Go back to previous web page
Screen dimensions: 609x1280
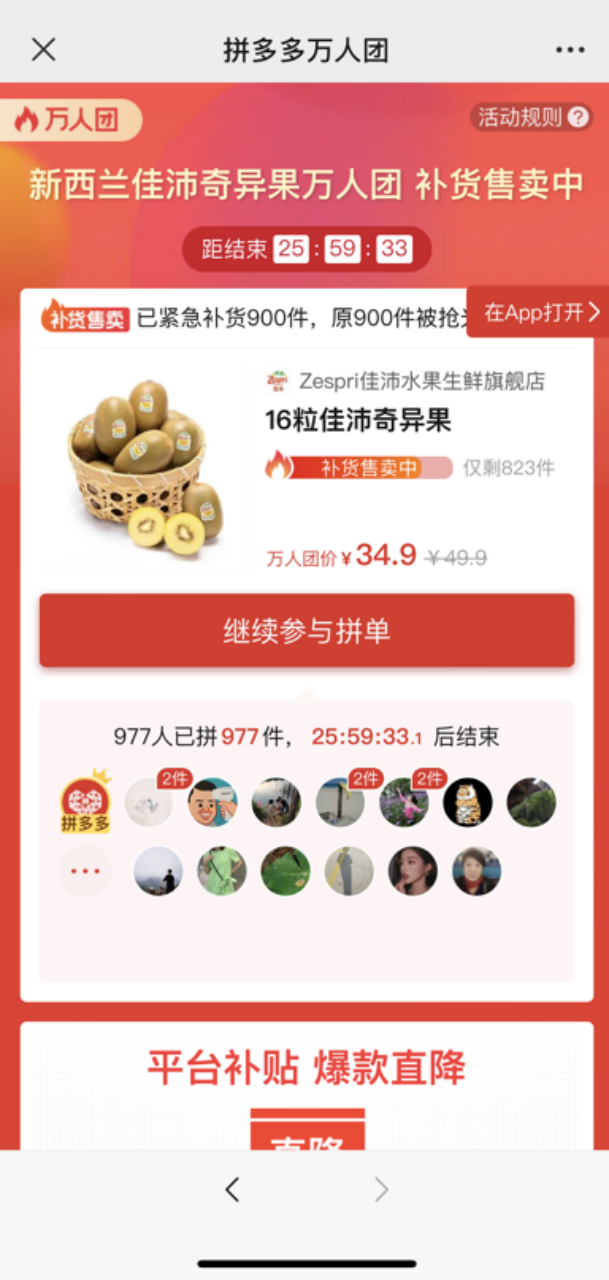point(233,1189)
